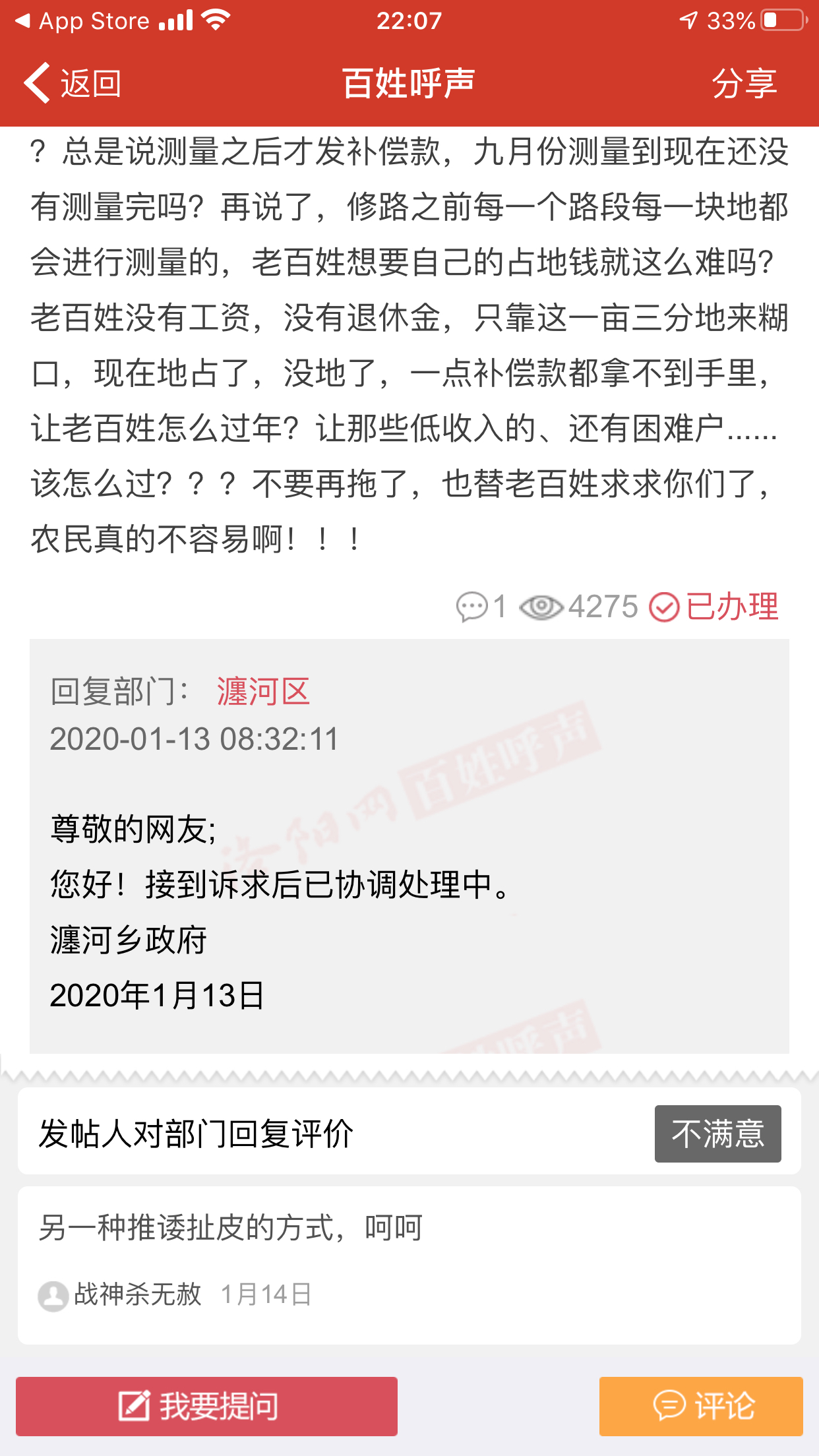The width and height of the screenshot is (819, 1456).
Task: Go back using the 返回 button
Action: (73, 83)
